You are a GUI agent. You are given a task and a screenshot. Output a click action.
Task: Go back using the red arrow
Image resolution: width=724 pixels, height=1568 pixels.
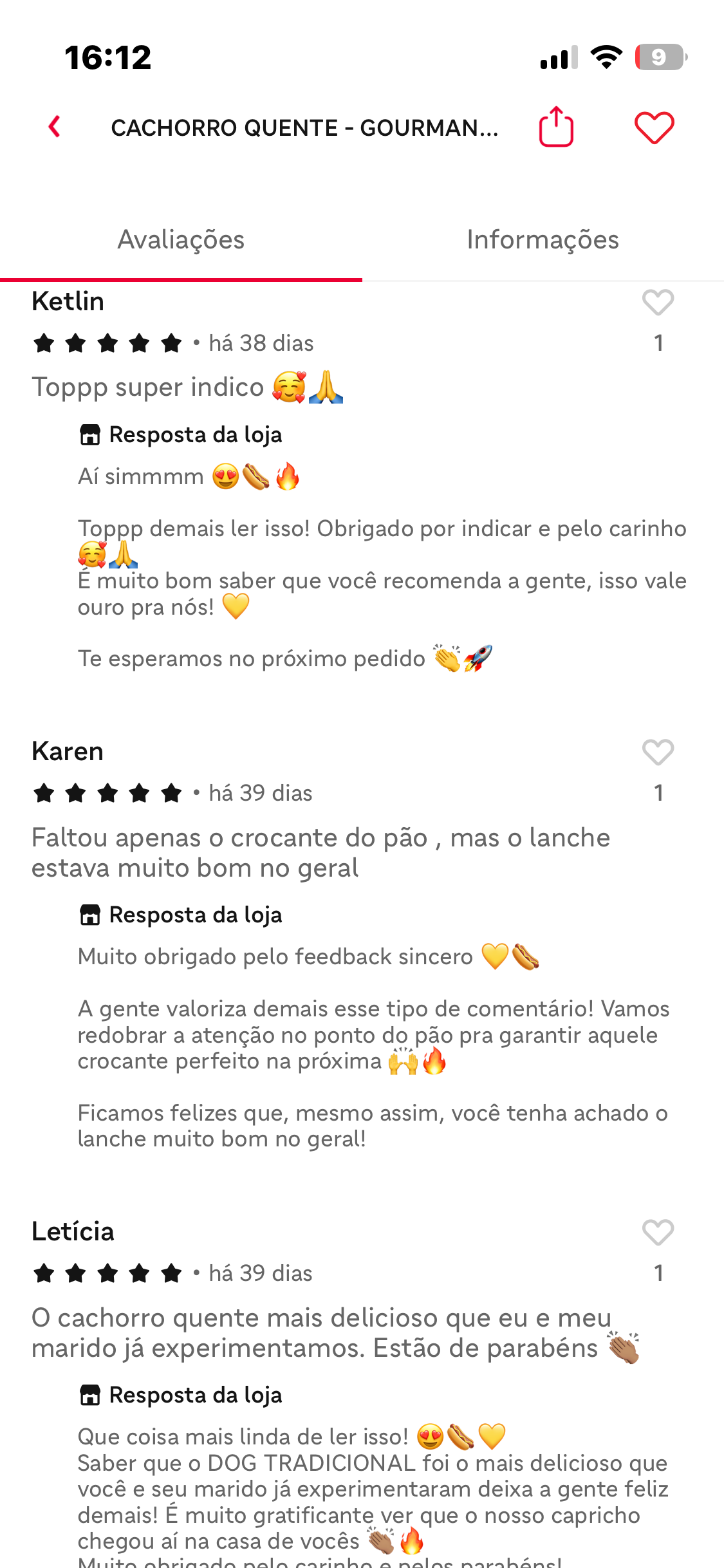(55, 127)
